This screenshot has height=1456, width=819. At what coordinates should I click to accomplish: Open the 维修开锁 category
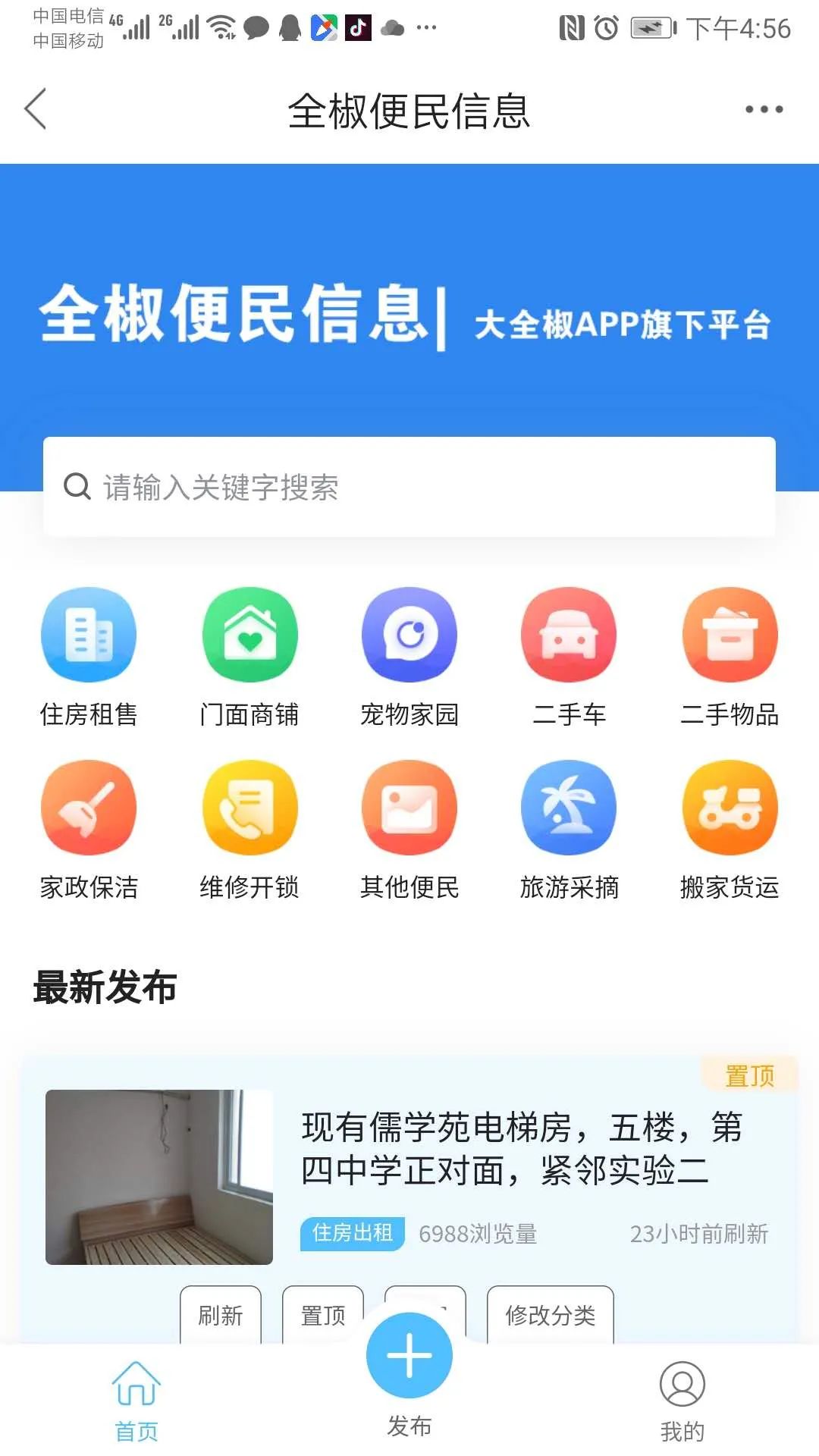tap(249, 830)
